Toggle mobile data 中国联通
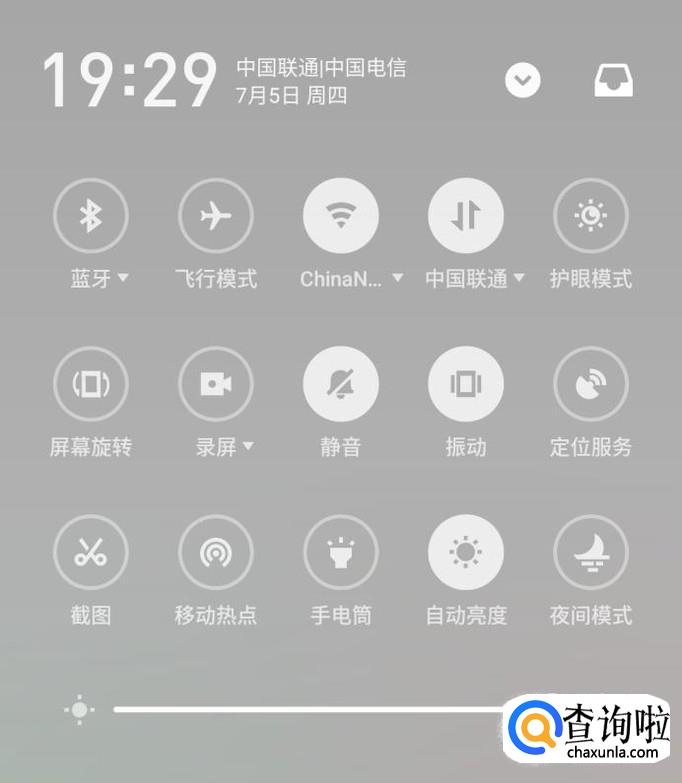The image size is (682, 783). click(466, 216)
